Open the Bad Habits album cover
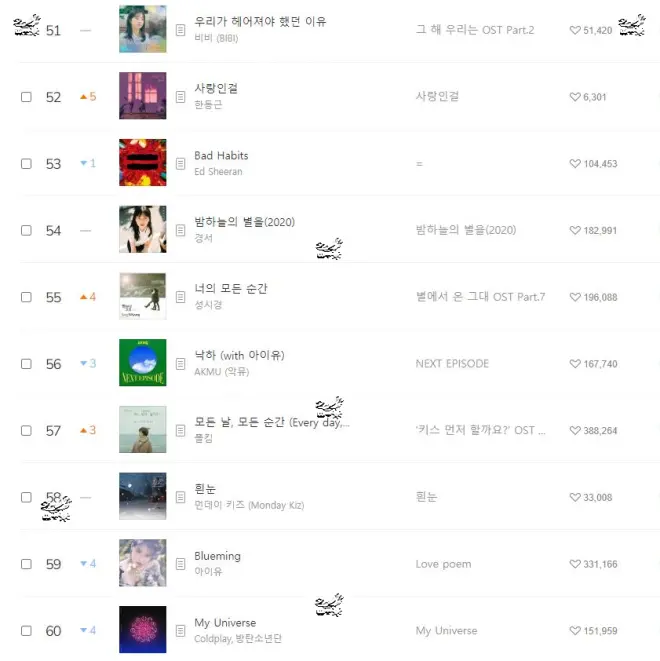This screenshot has width=660, height=661. [142, 163]
